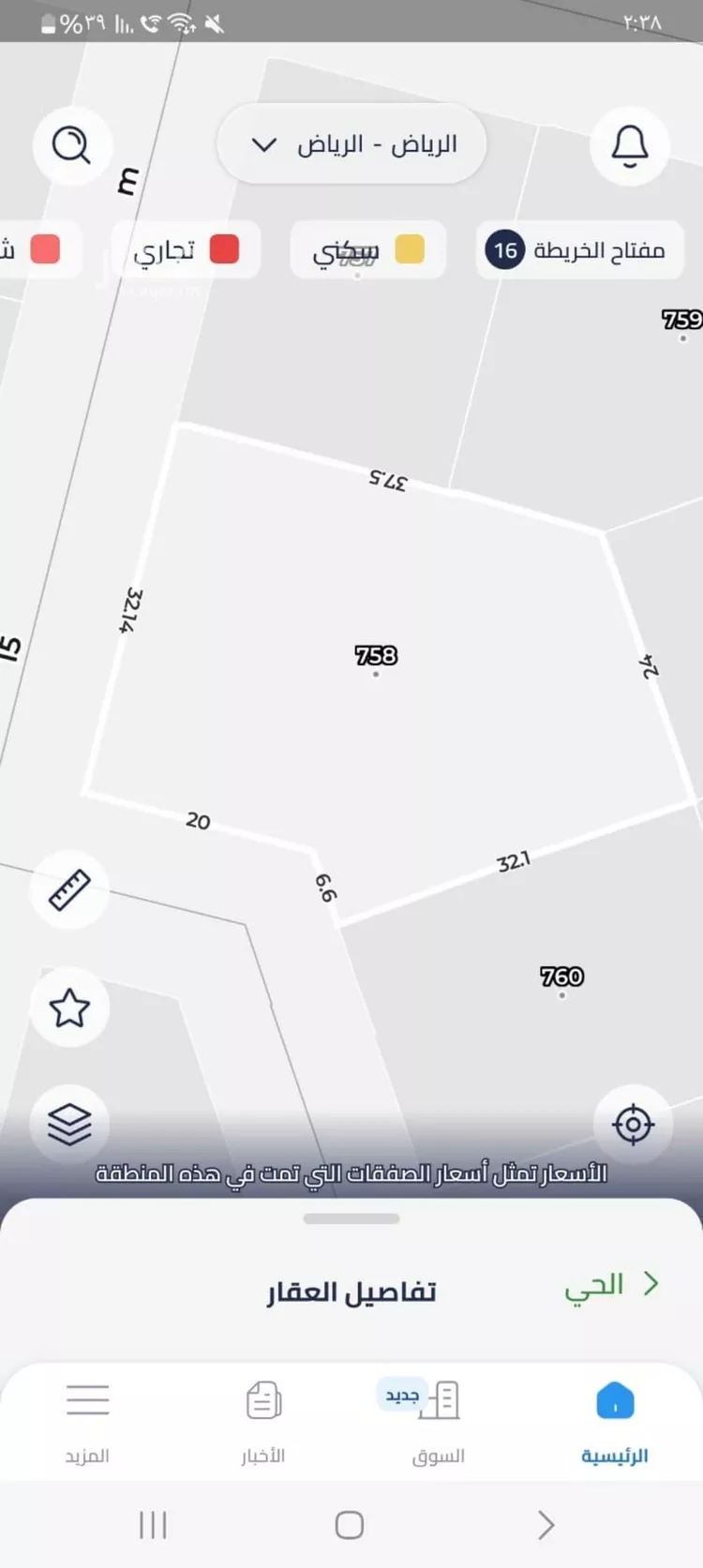Viewport: 703px width, 1568px height.
Task: Select the سكني residential filter chip
Action: click(368, 250)
